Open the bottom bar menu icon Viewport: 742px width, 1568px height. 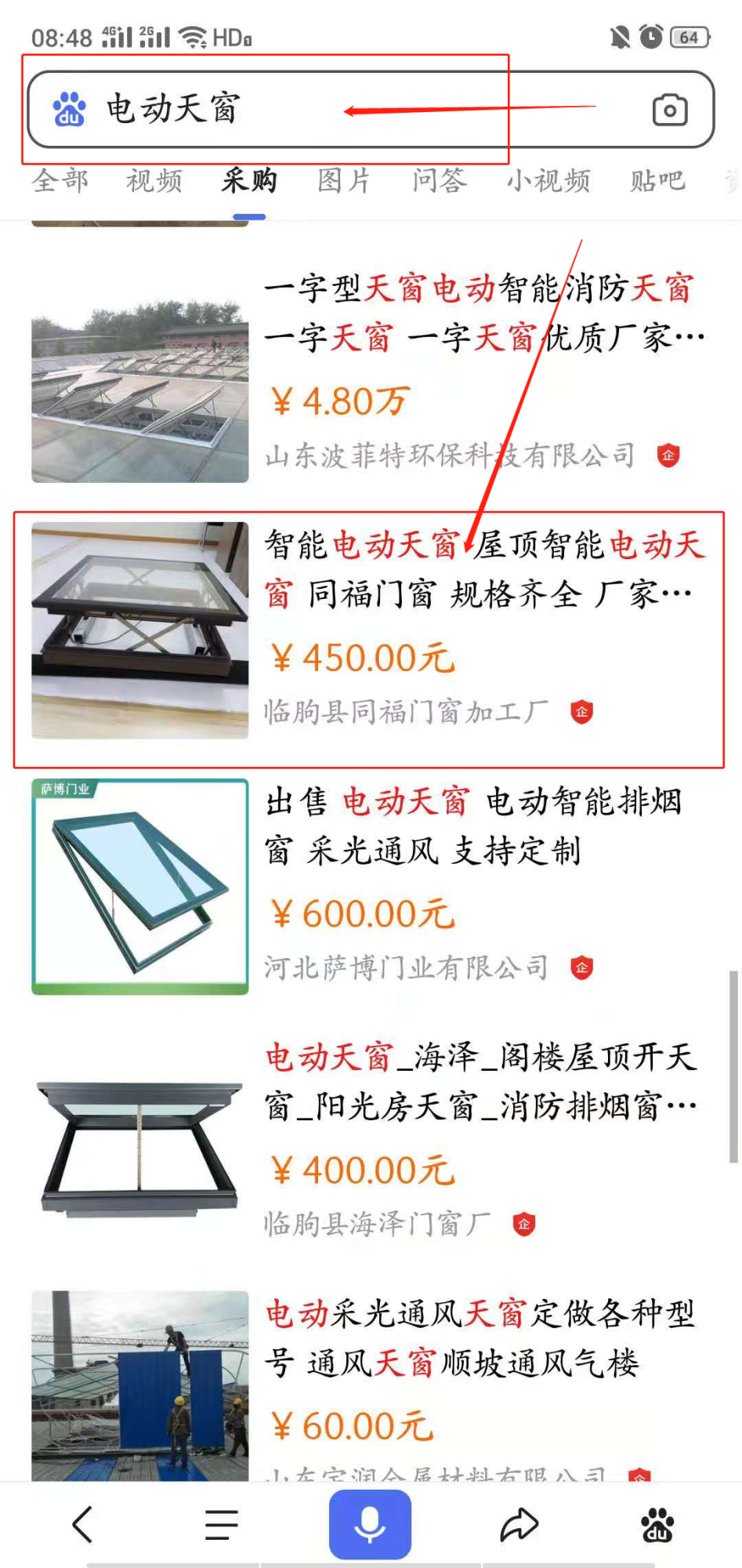tap(222, 1524)
